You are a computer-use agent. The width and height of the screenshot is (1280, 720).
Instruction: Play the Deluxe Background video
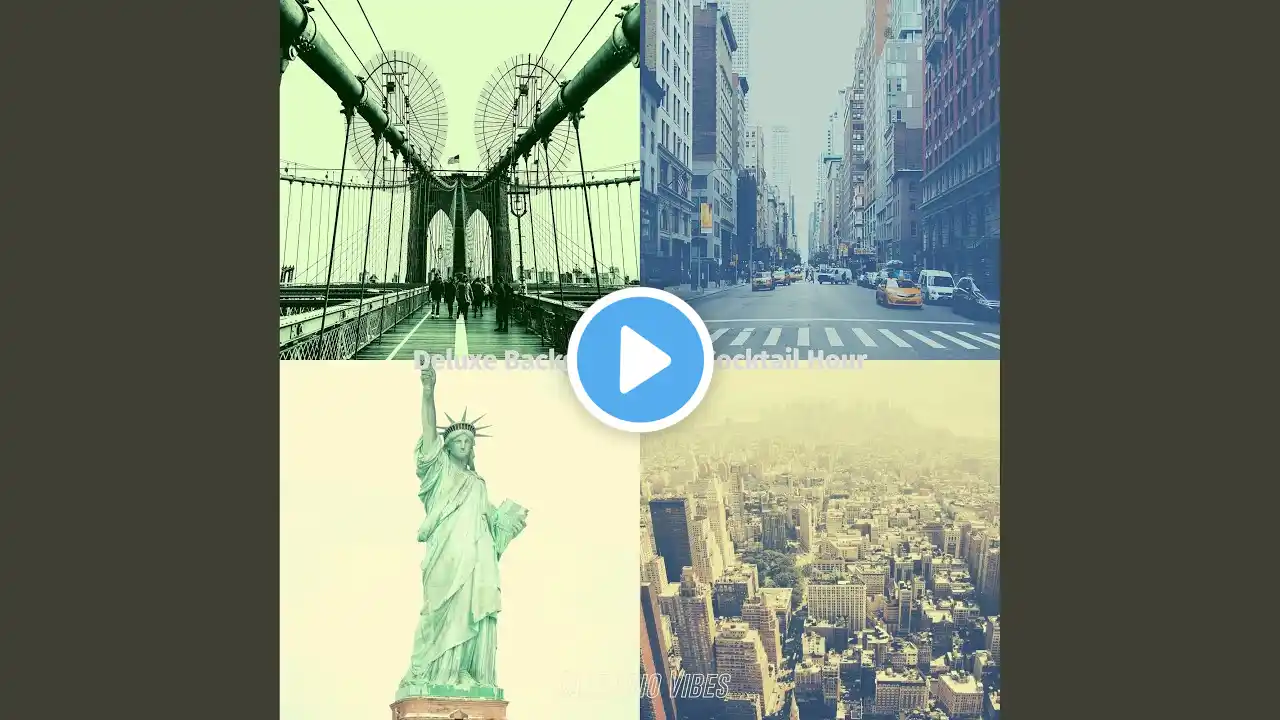point(640,360)
